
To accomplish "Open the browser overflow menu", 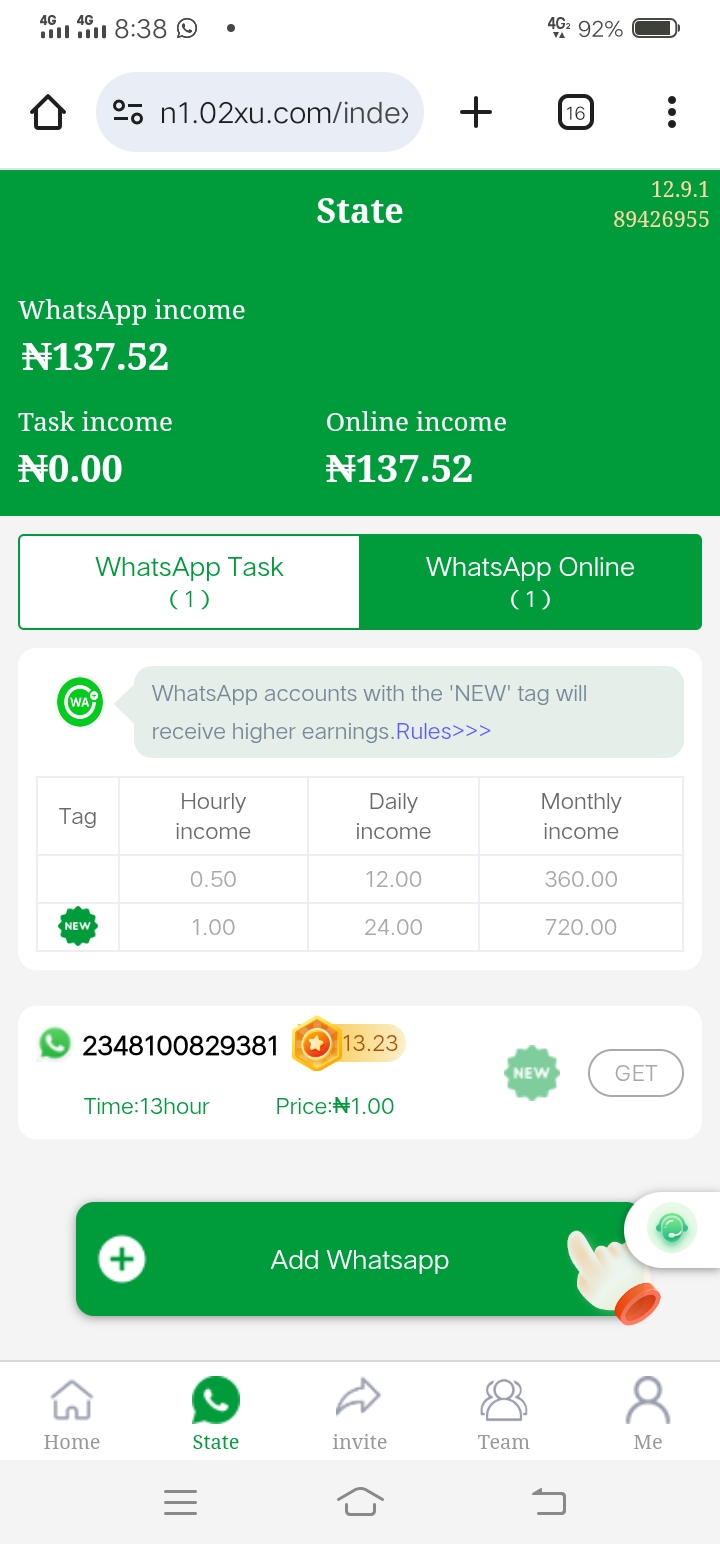I will (671, 113).
